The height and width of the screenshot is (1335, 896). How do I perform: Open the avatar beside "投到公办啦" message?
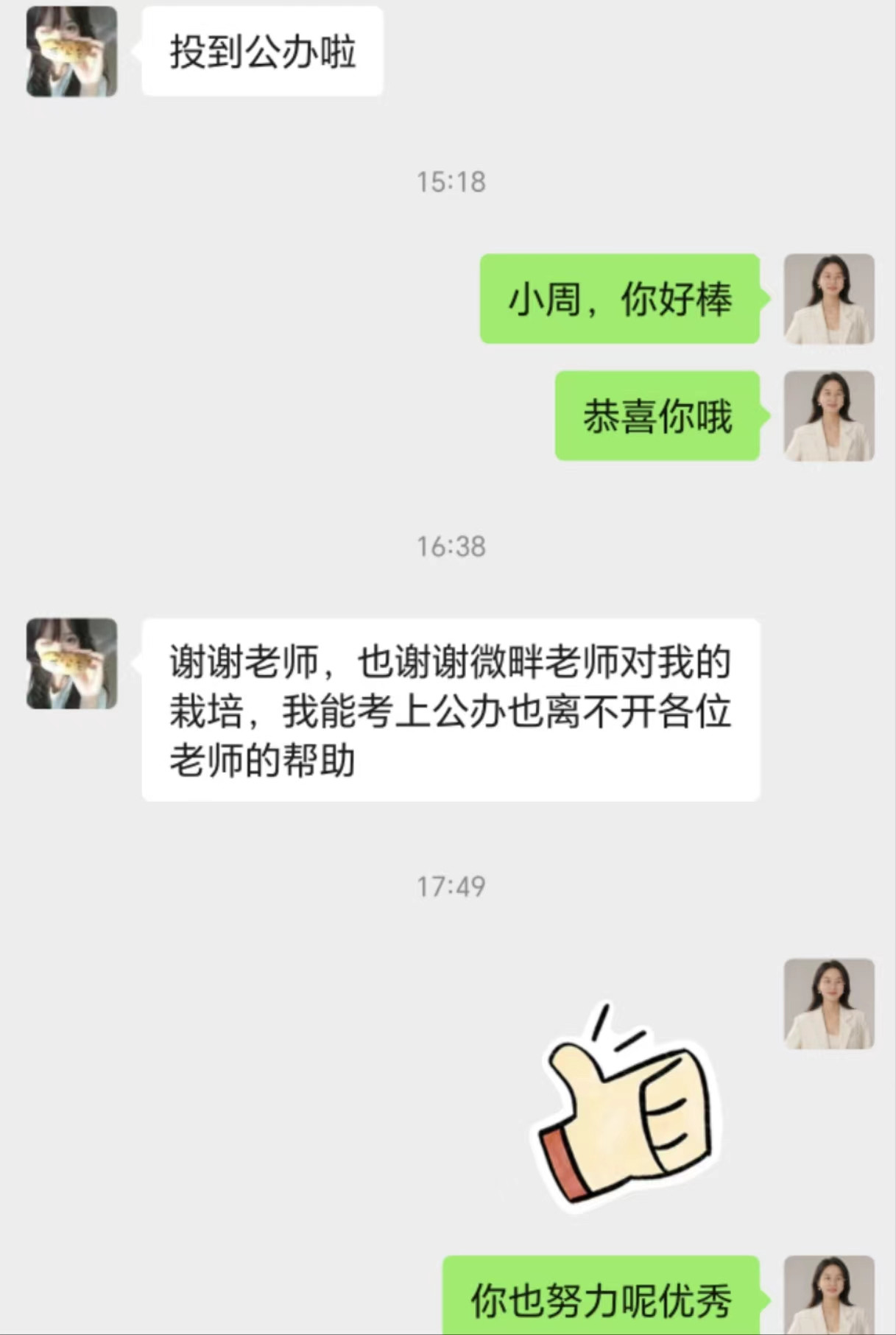[x=71, y=52]
